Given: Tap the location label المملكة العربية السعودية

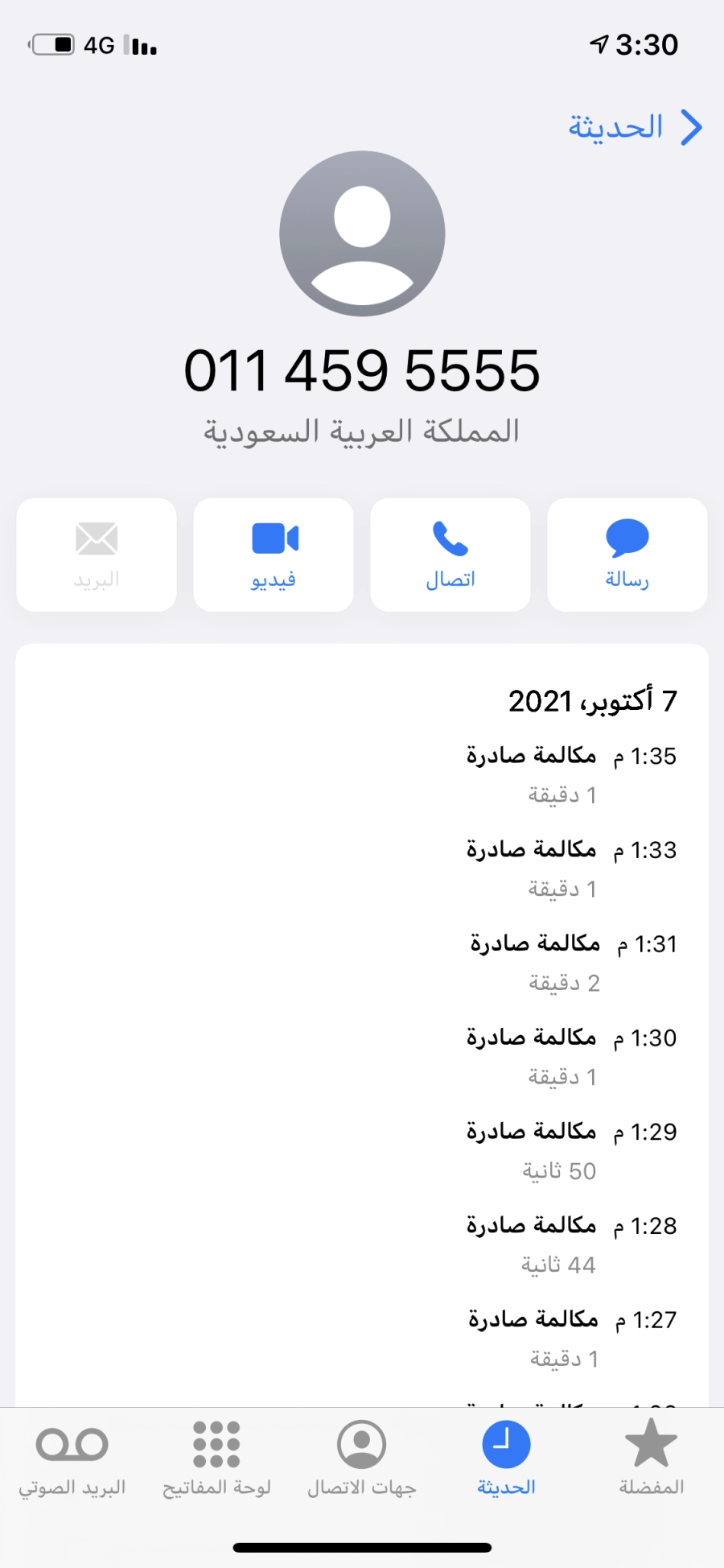Looking at the screenshot, I should 362,429.
